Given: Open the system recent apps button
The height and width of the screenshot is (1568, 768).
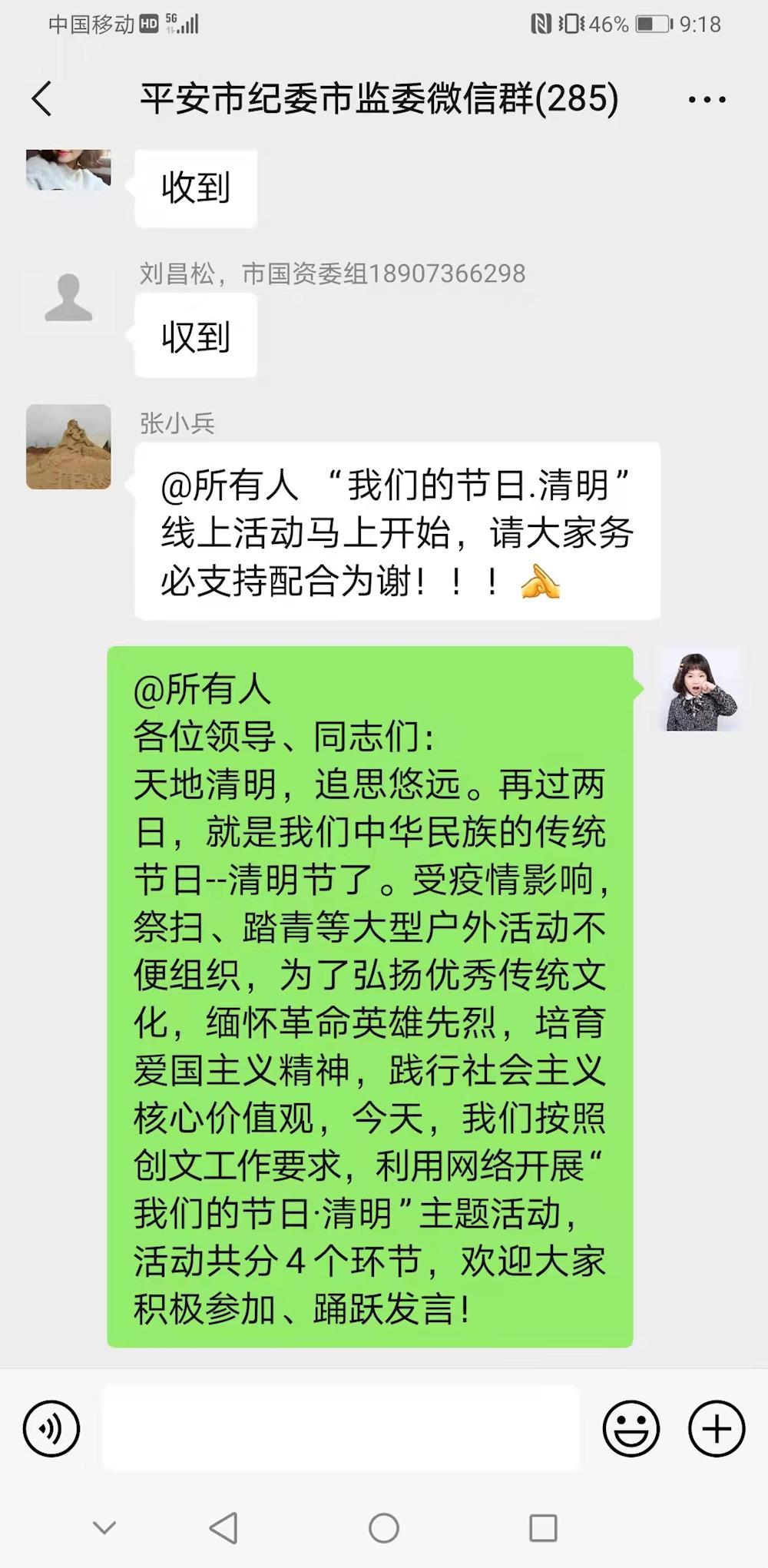Looking at the screenshot, I should click(x=543, y=1527).
